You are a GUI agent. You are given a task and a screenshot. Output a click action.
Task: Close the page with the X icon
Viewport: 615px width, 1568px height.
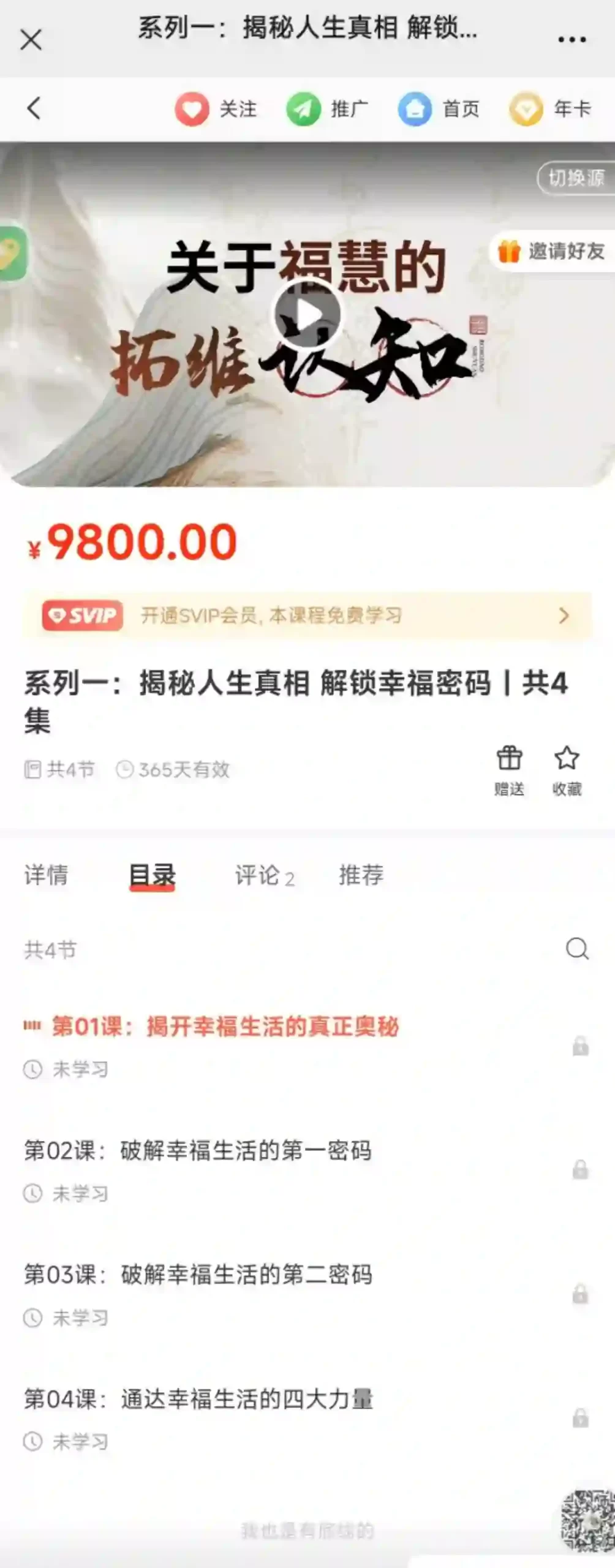tap(31, 40)
